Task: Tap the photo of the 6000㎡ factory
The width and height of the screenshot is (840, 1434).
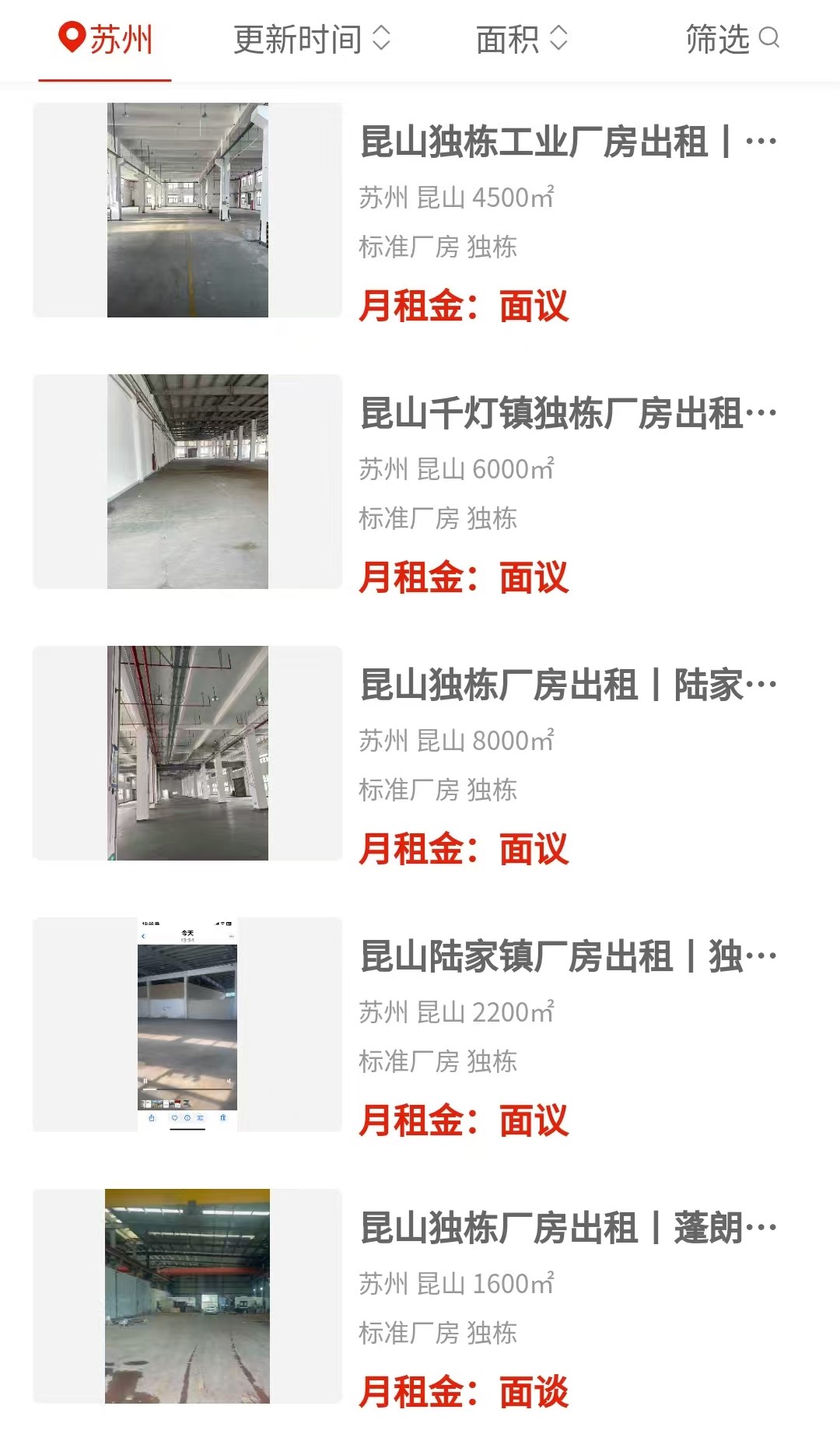Action: click(x=187, y=482)
